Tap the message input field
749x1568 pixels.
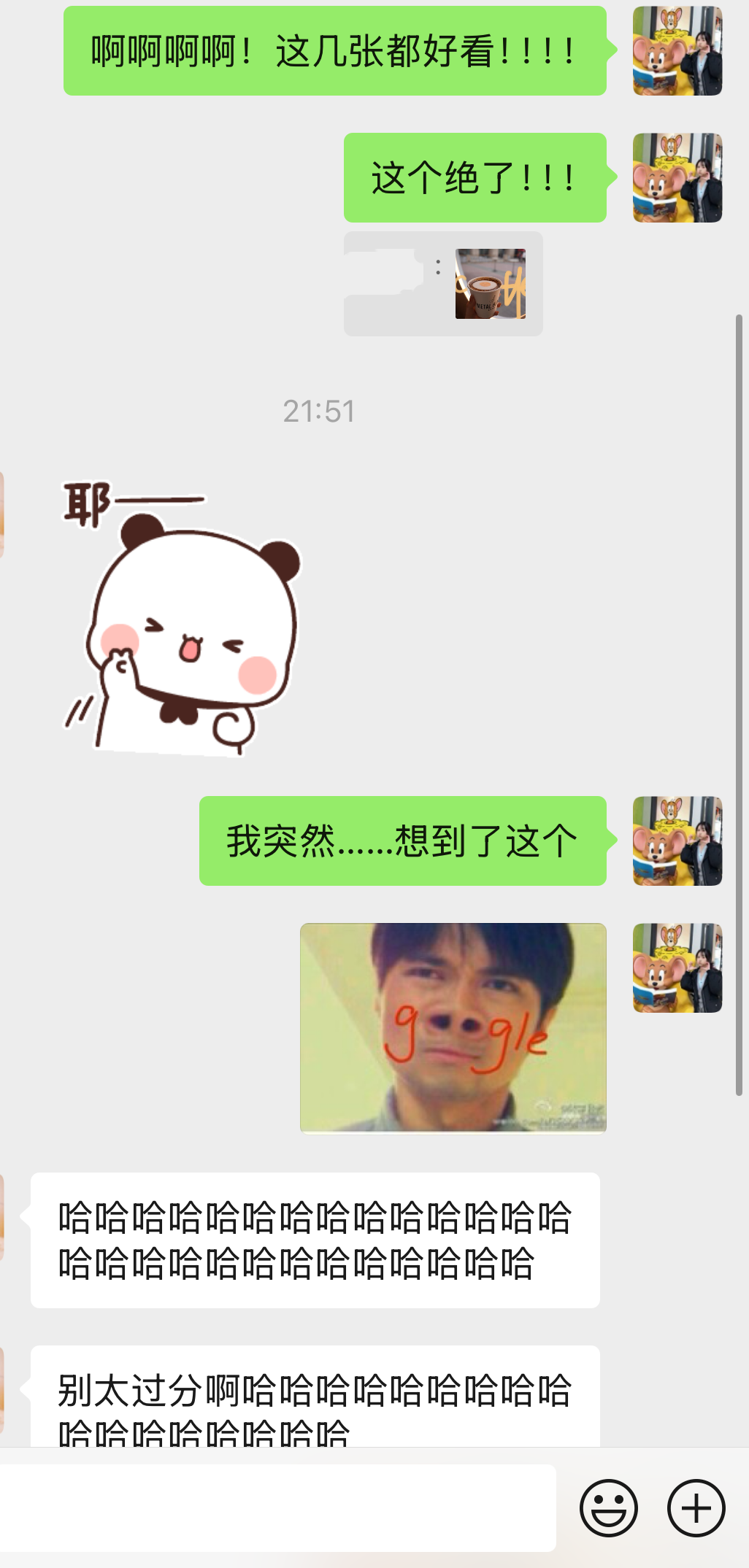277,1508
